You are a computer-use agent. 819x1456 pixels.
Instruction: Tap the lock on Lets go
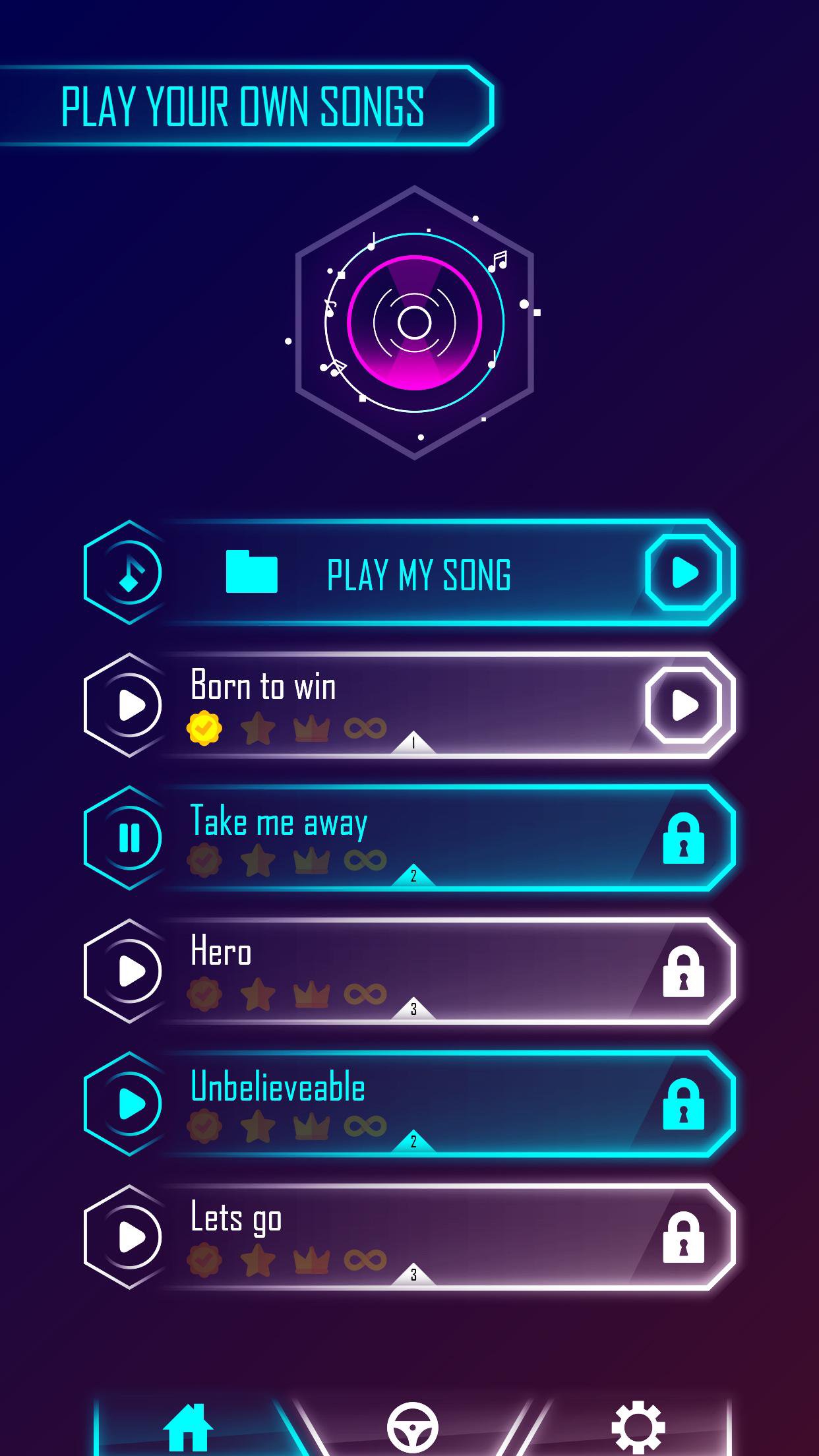683,1238
